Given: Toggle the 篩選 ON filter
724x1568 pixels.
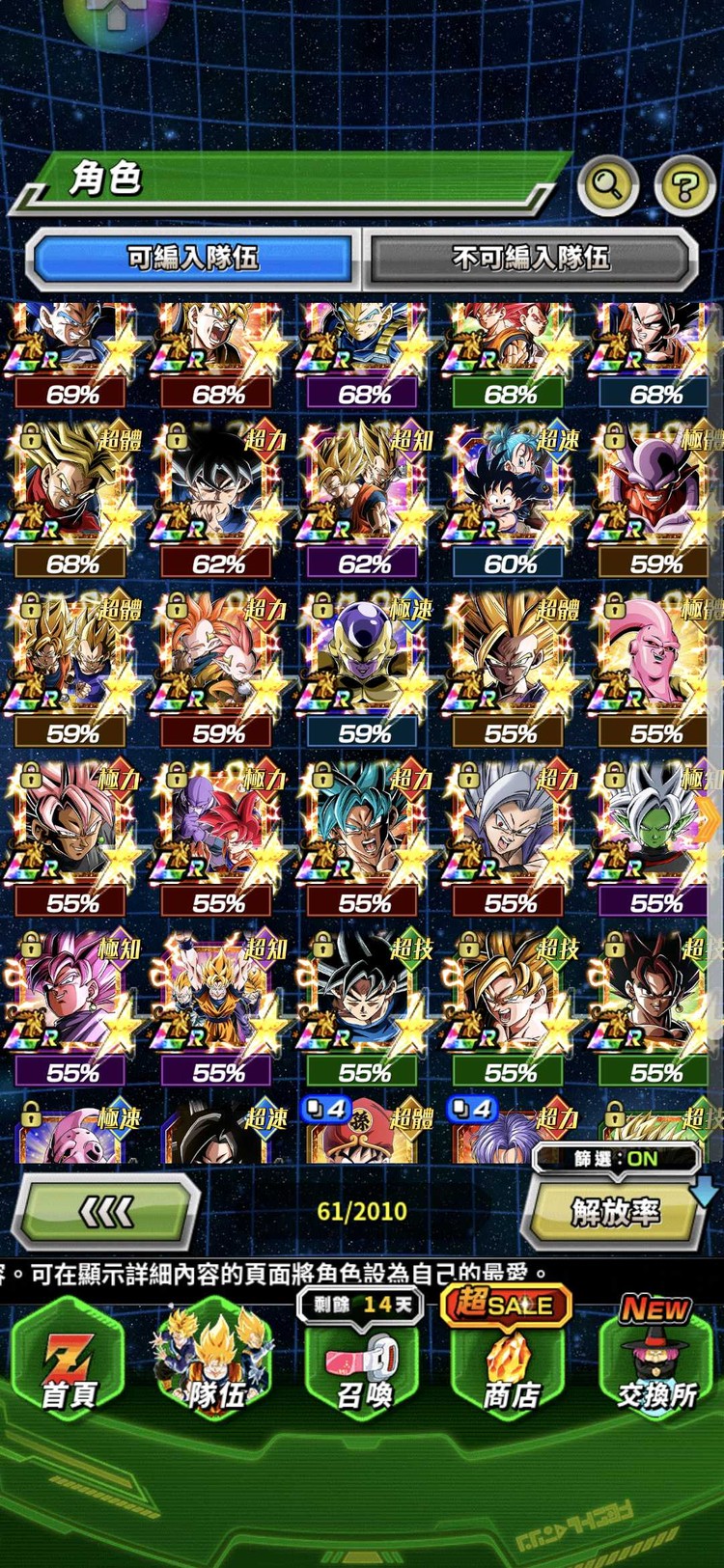Looking at the screenshot, I should coord(616,1159).
